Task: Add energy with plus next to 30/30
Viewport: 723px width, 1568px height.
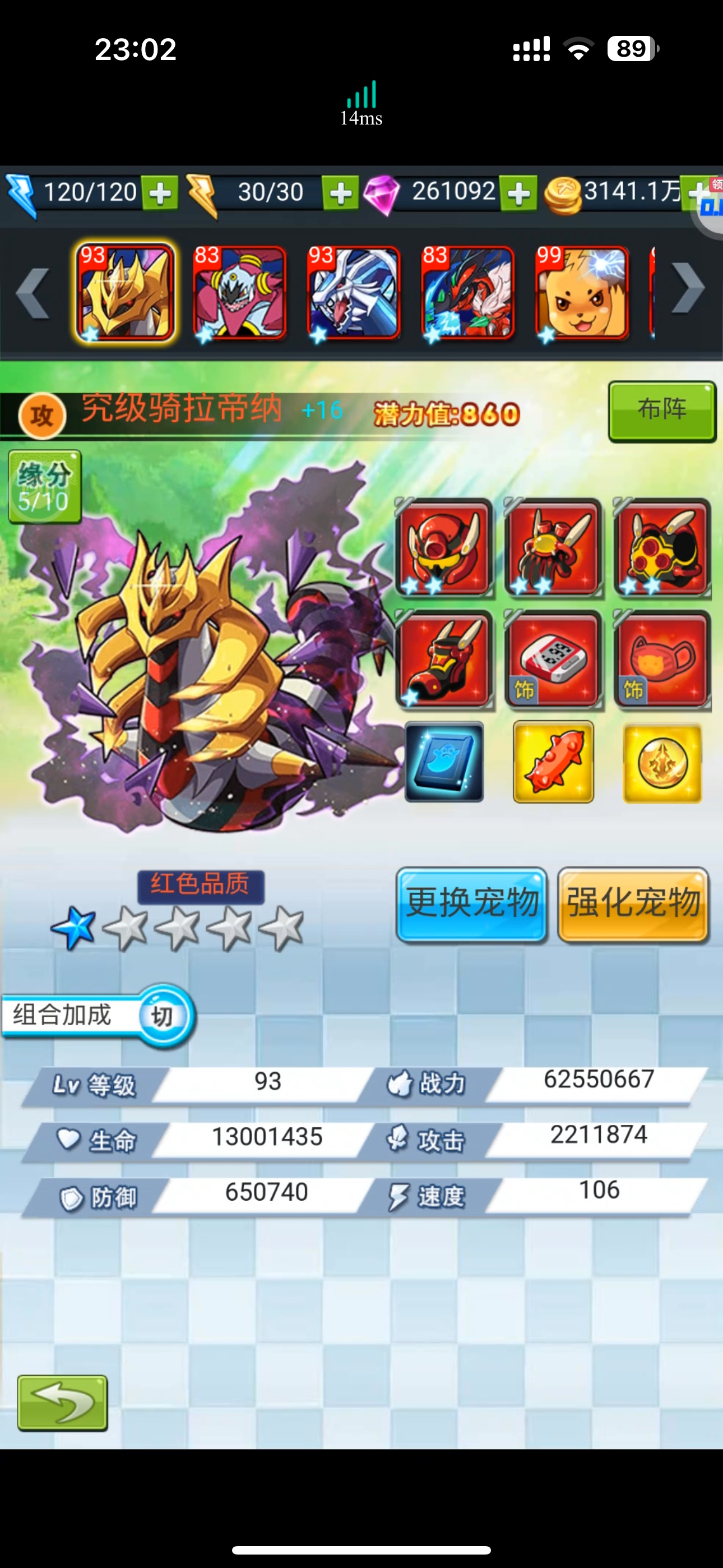Action: point(340,193)
